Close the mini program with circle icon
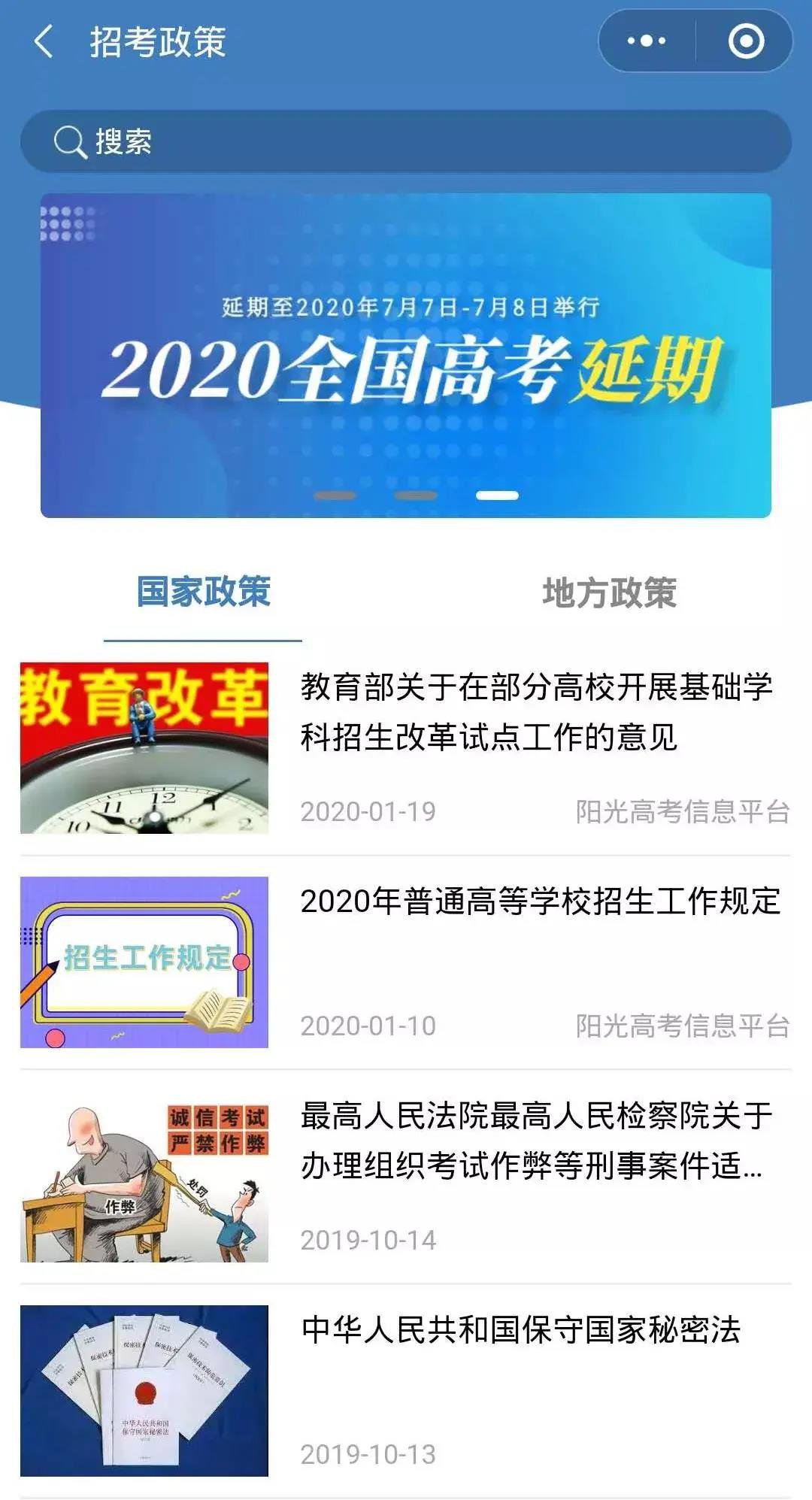The height and width of the screenshot is (1500, 812). pos(746,41)
